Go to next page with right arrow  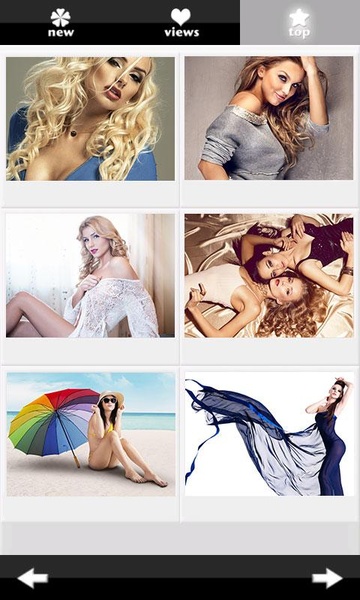pos(327,578)
